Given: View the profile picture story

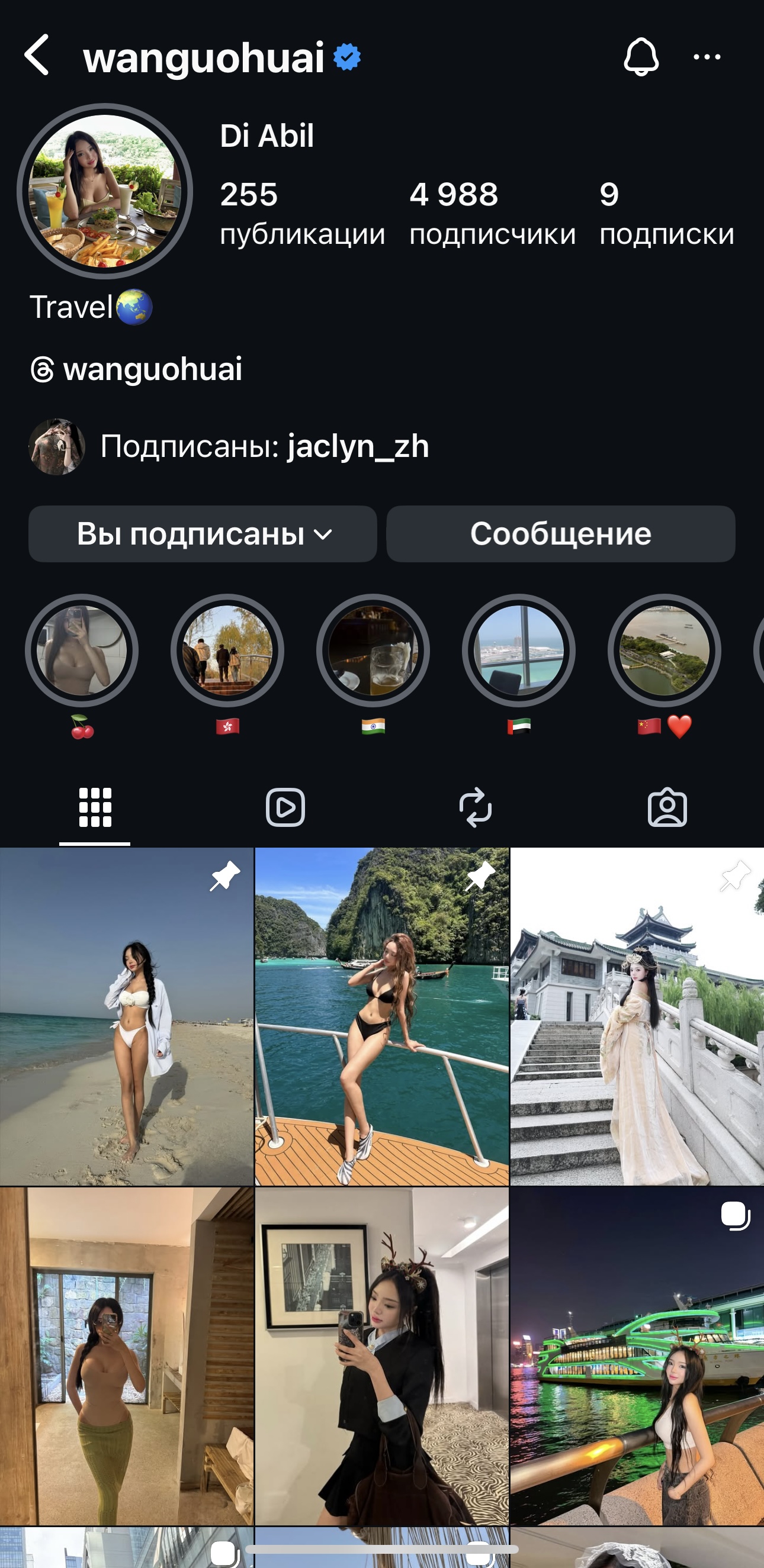Looking at the screenshot, I should click(x=105, y=191).
